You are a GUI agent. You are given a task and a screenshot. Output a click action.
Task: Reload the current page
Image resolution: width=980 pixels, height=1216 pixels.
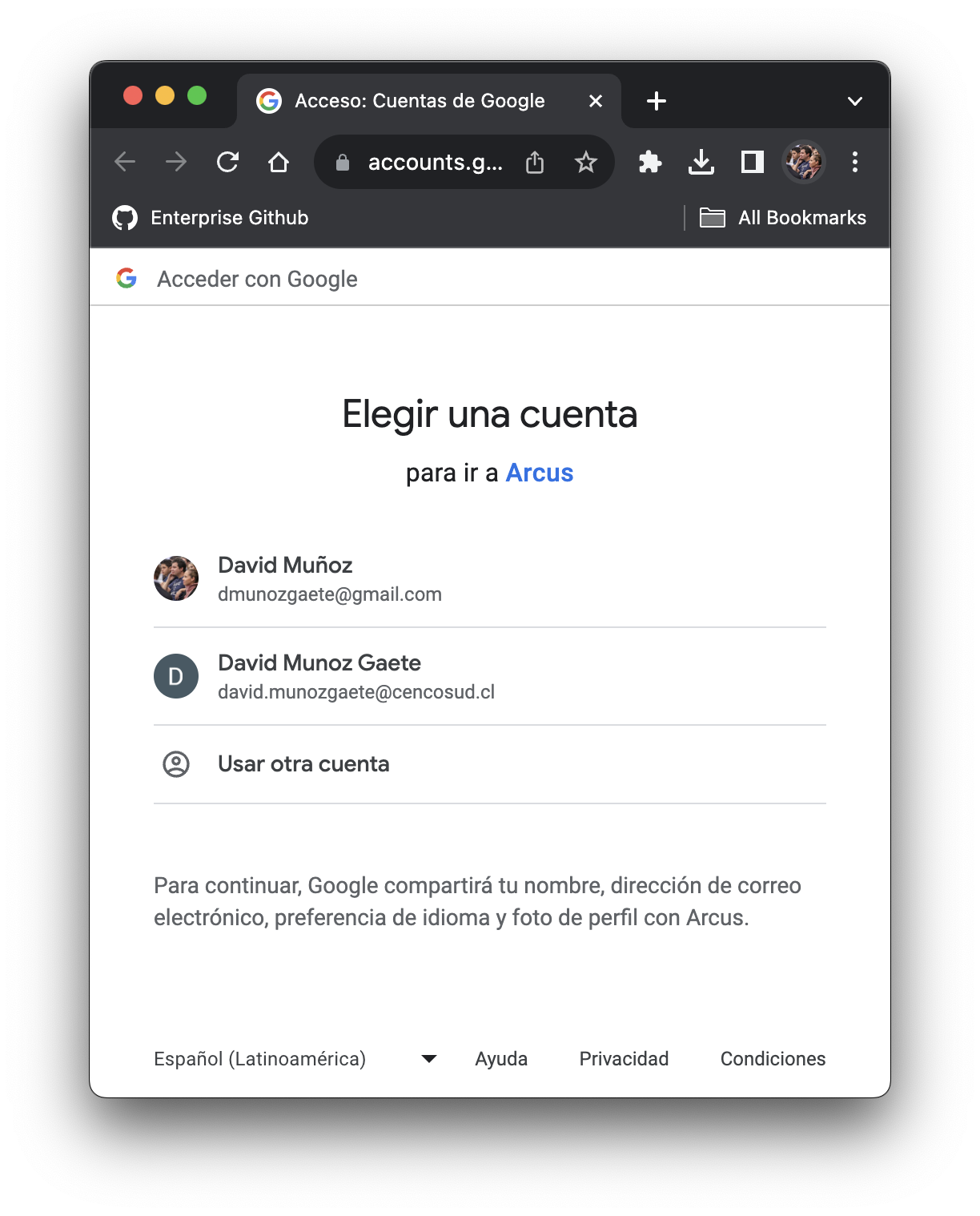point(227,163)
